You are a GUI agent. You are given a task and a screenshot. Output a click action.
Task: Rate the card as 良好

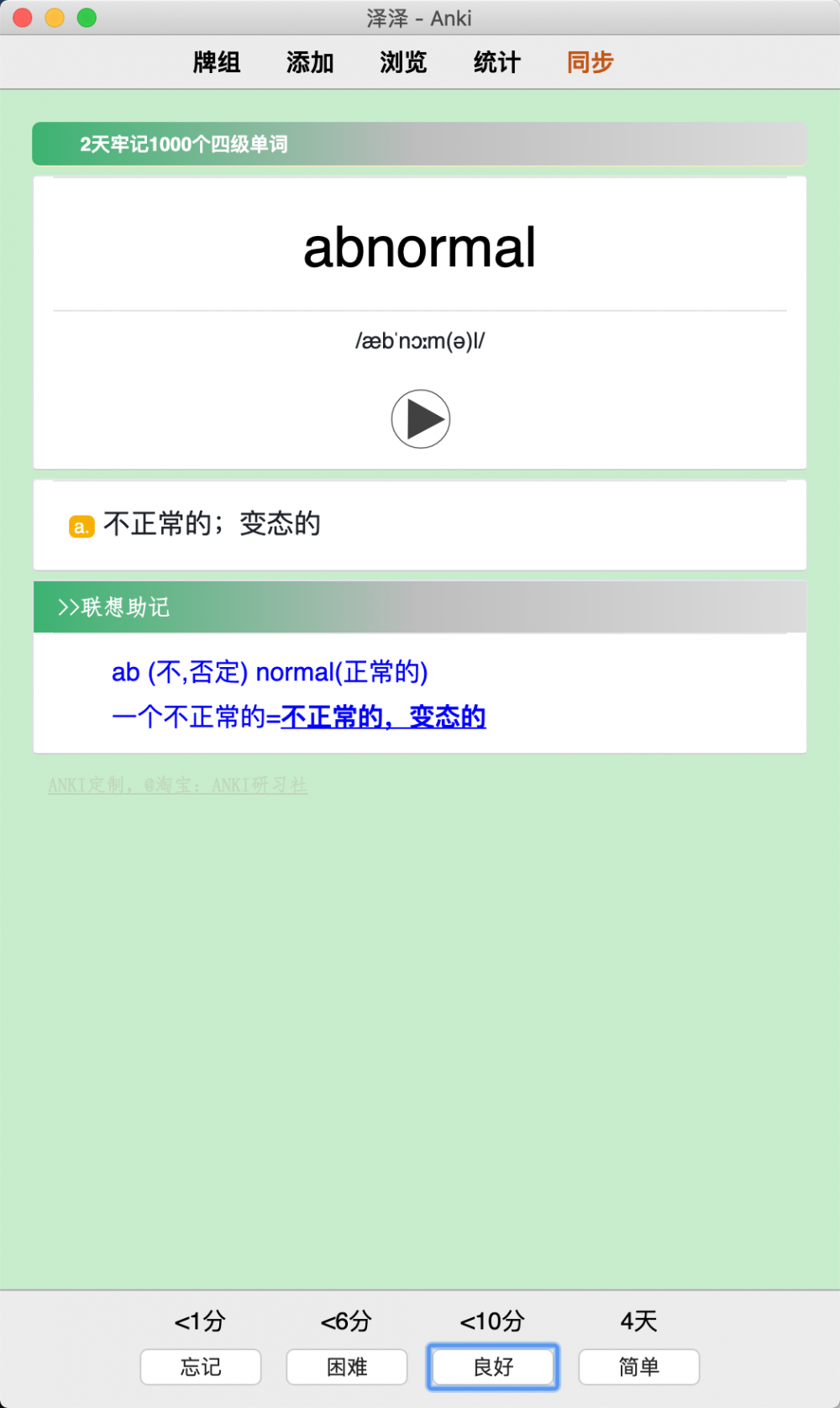pyautogui.click(x=493, y=1367)
